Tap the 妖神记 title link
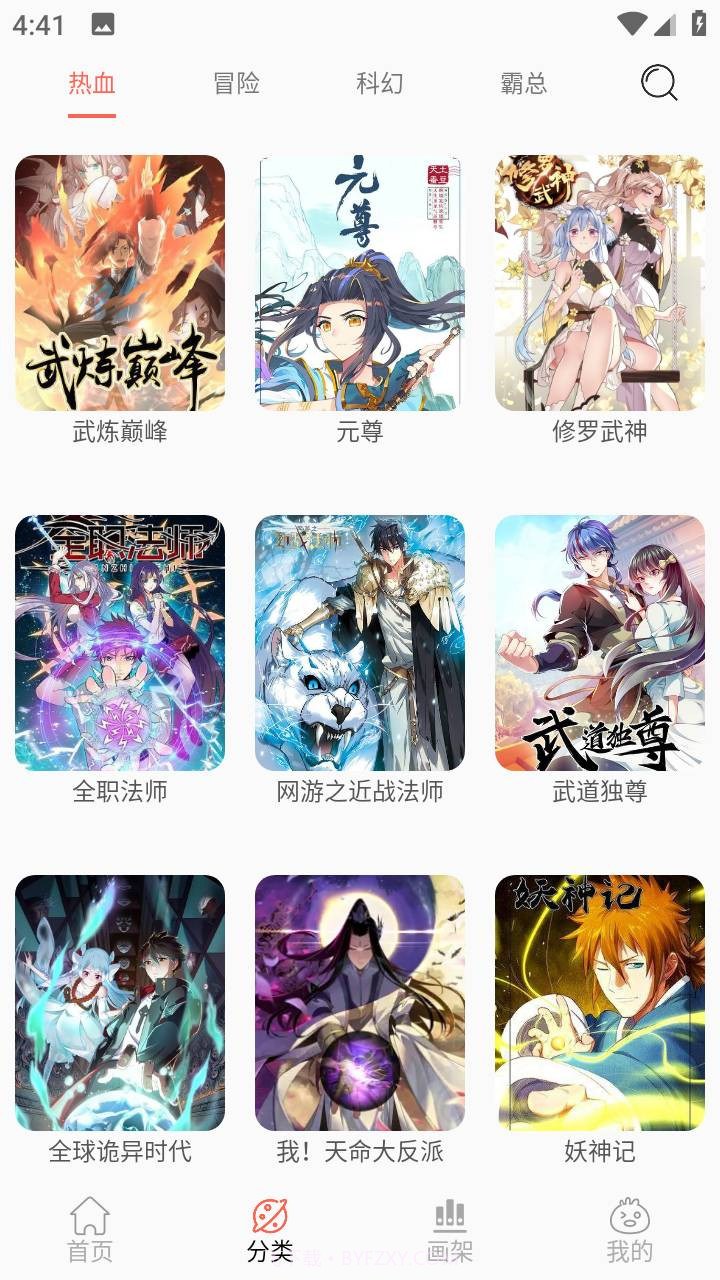The height and width of the screenshot is (1280, 720). tap(600, 1150)
